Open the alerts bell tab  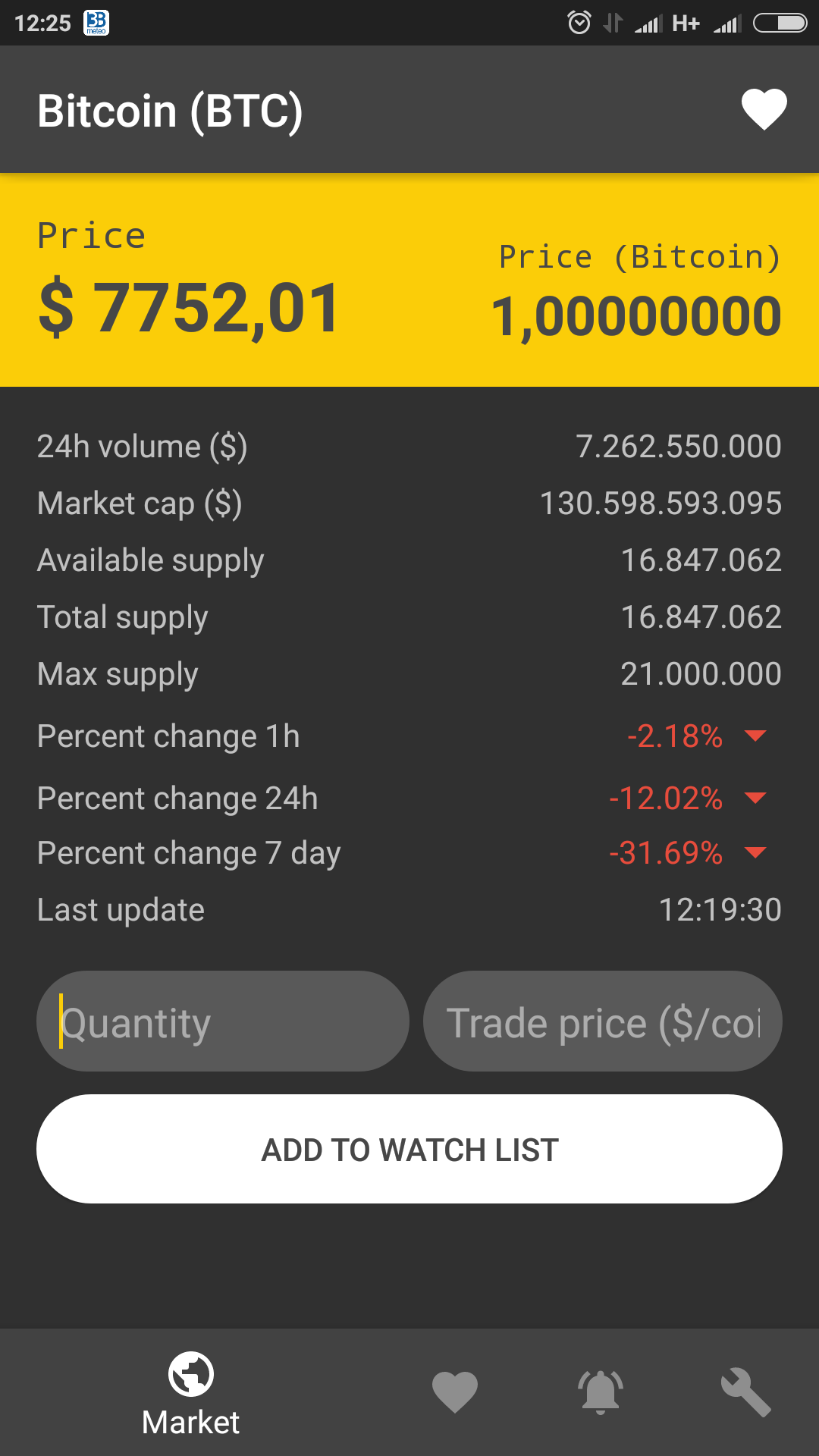(x=601, y=1392)
